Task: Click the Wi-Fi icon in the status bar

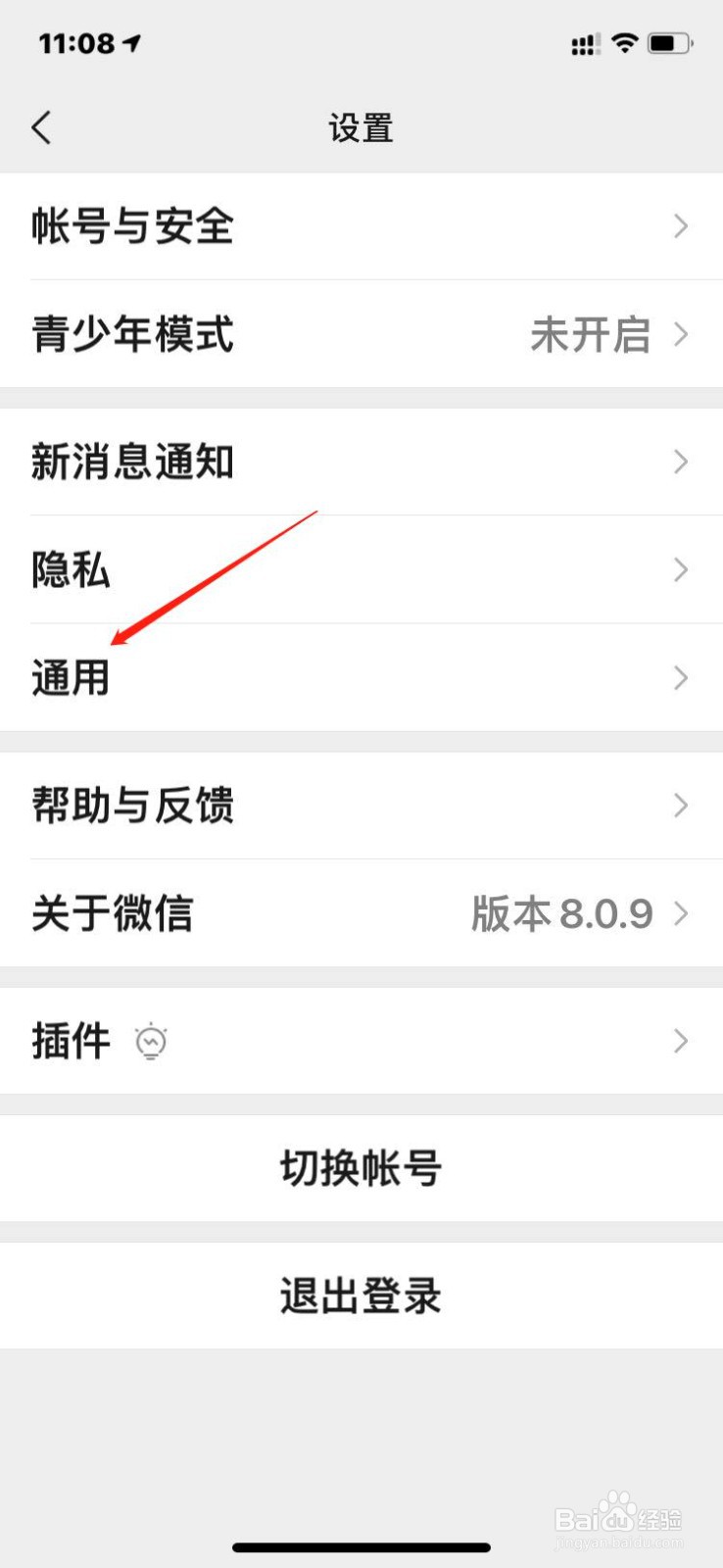Action: [624, 43]
